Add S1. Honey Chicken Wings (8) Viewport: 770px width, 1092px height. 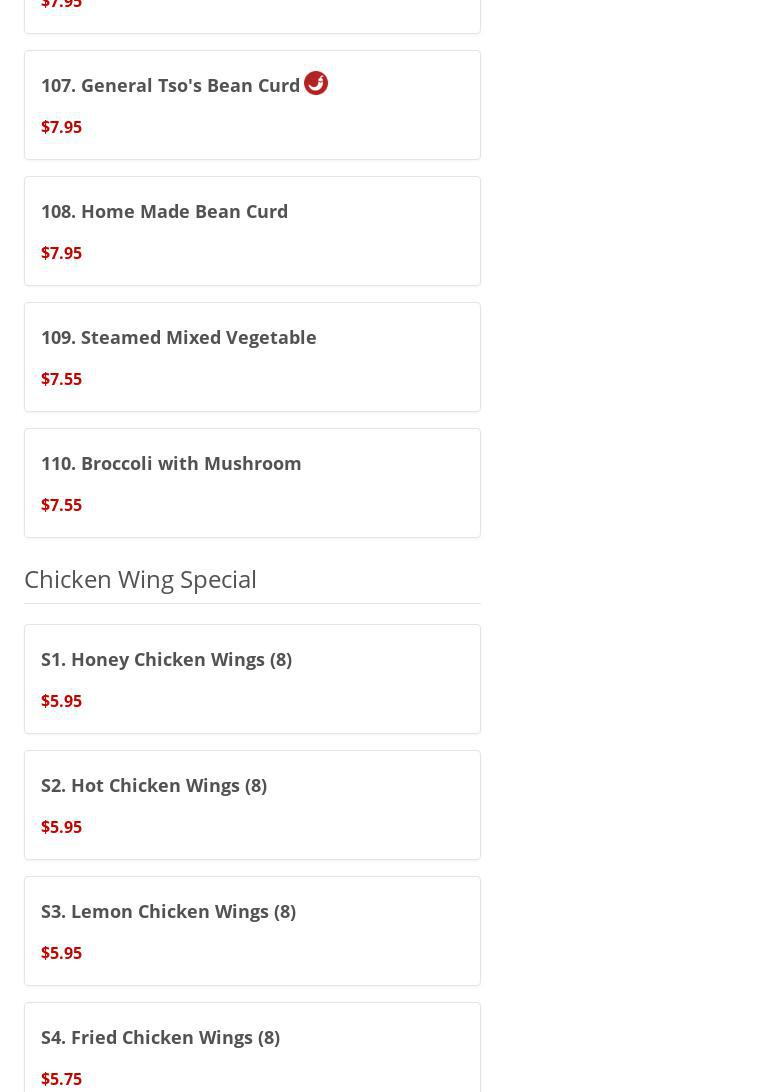[x=252, y=679]
